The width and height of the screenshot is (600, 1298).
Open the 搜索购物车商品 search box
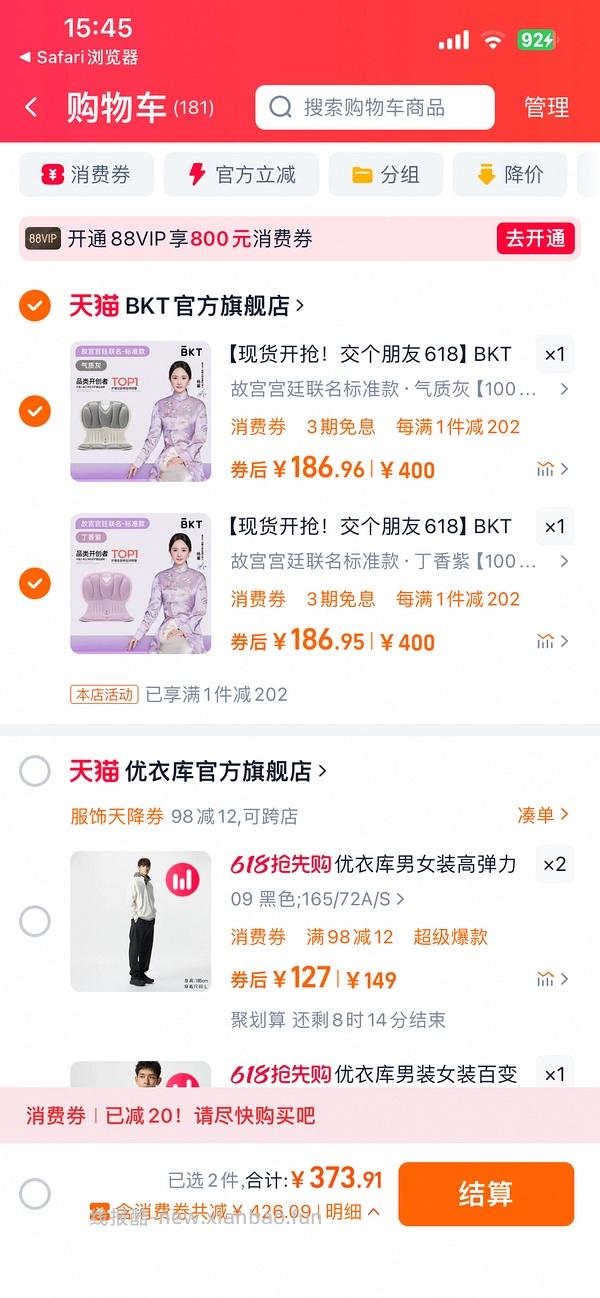(x=375, y=107)
